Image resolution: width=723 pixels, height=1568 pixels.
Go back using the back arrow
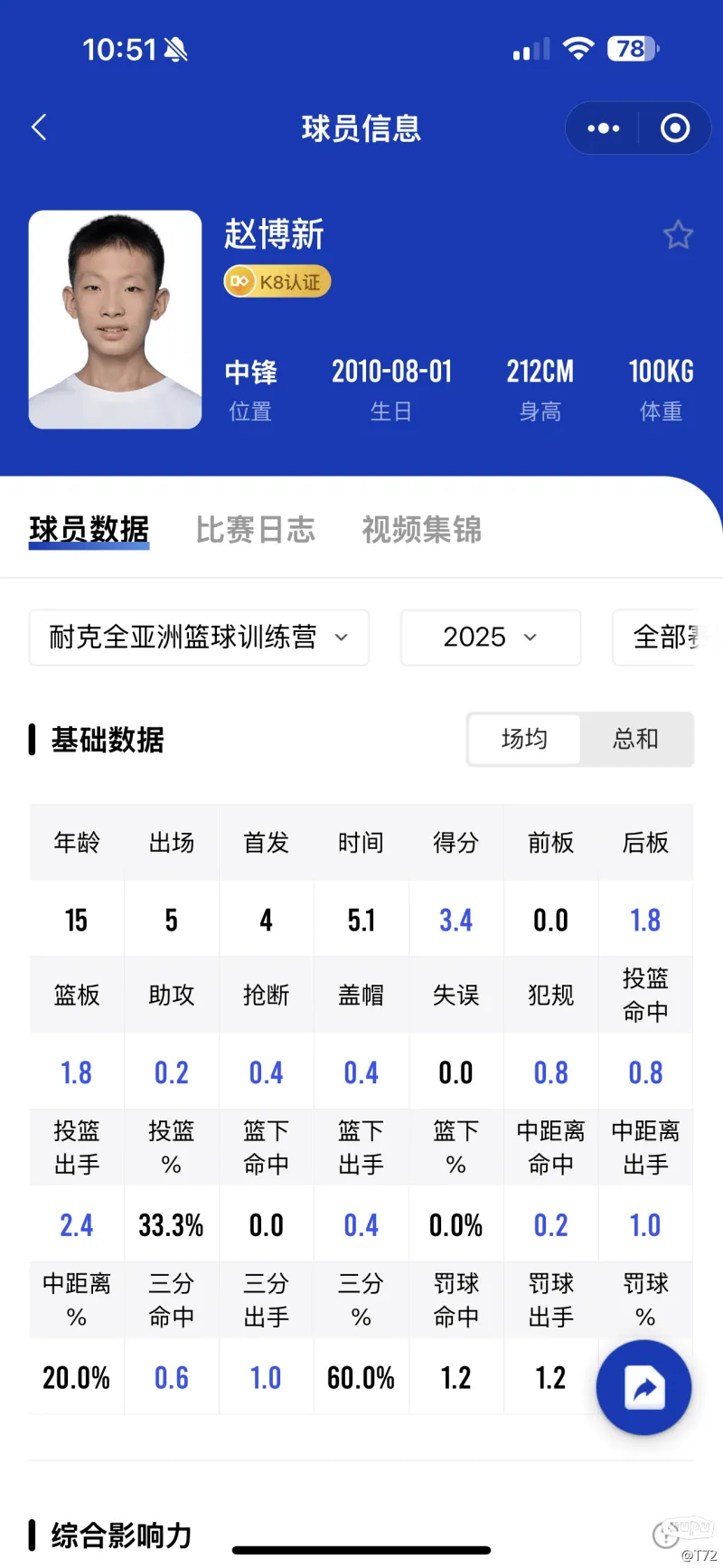pyautogui.click(x=39, y=128)
